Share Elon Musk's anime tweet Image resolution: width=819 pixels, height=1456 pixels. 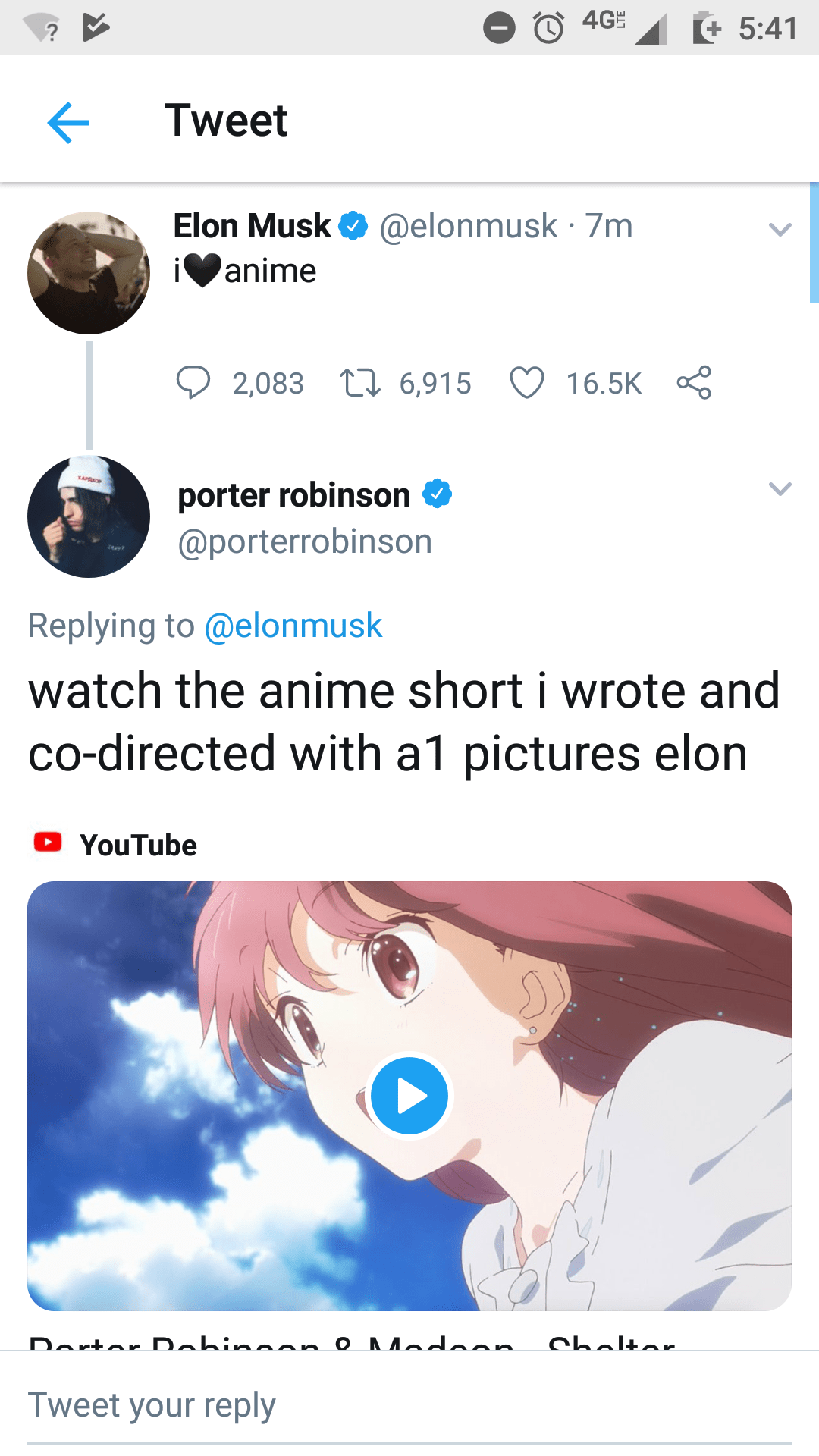[x=694, y=382]
